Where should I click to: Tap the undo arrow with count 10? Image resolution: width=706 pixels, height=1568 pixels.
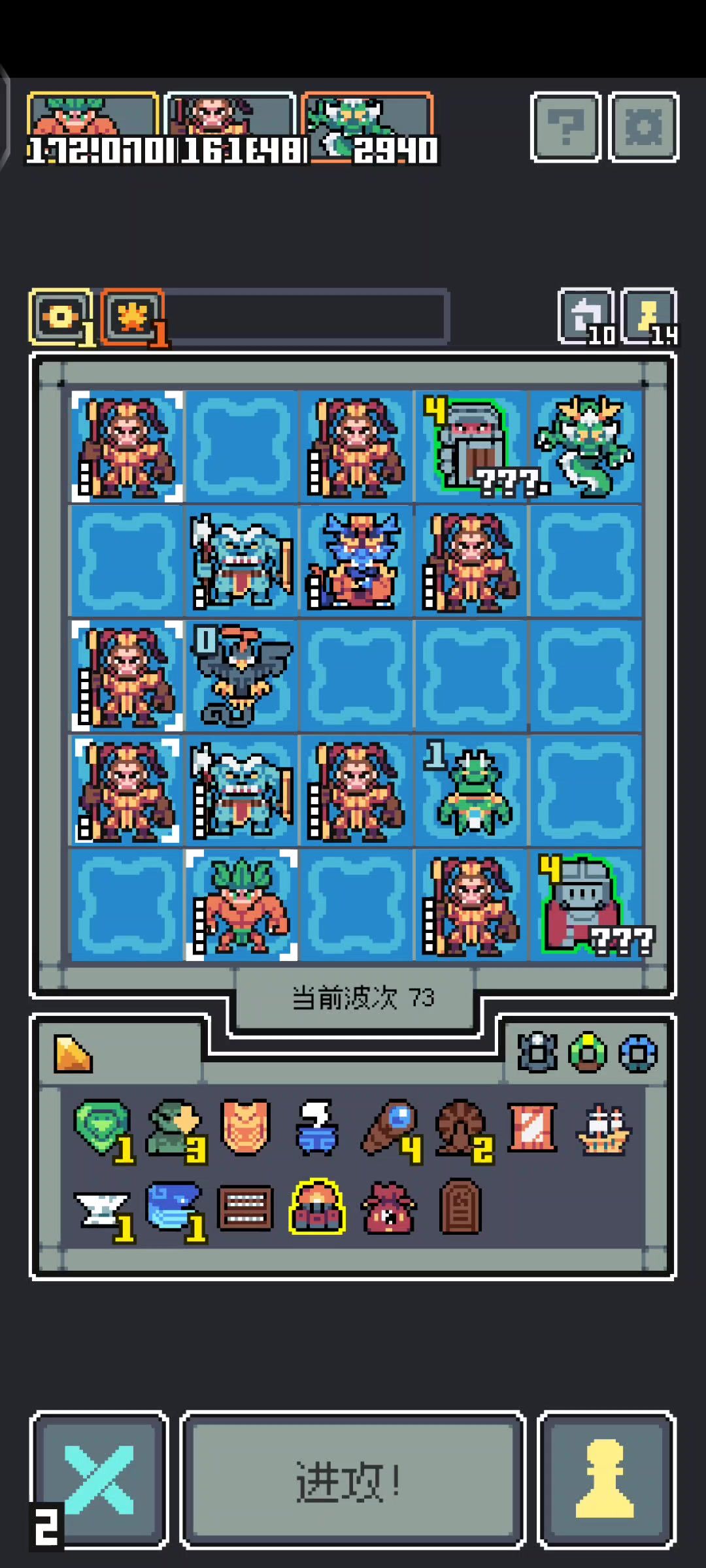[585, 316]
